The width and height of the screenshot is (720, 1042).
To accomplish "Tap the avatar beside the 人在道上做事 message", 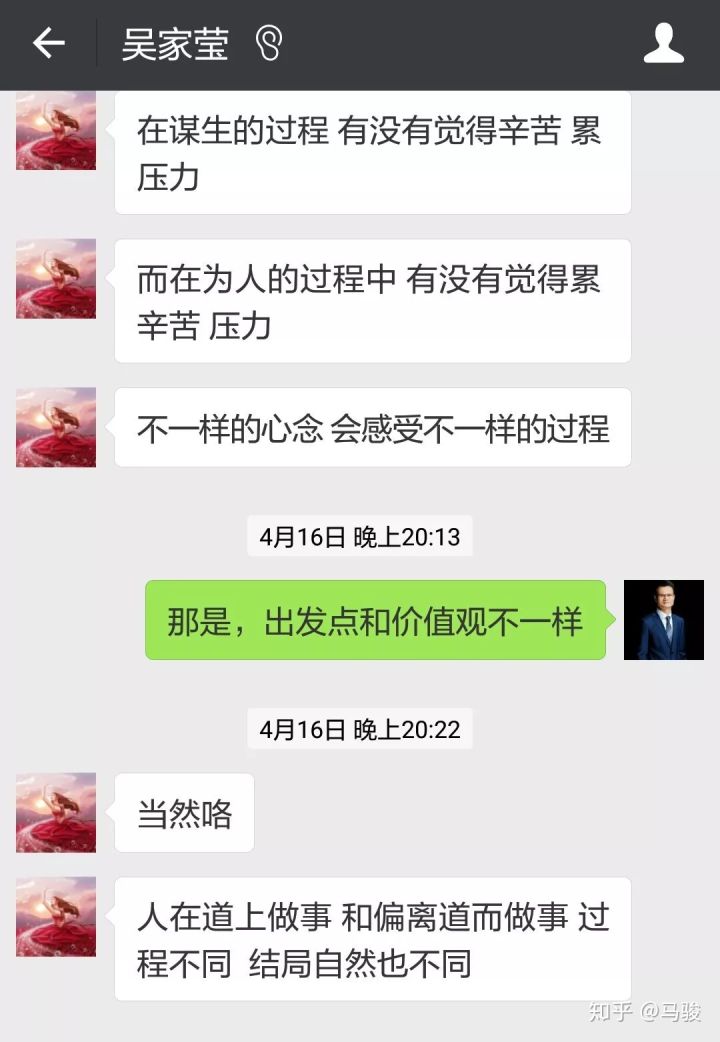I will tap(55, 917).
